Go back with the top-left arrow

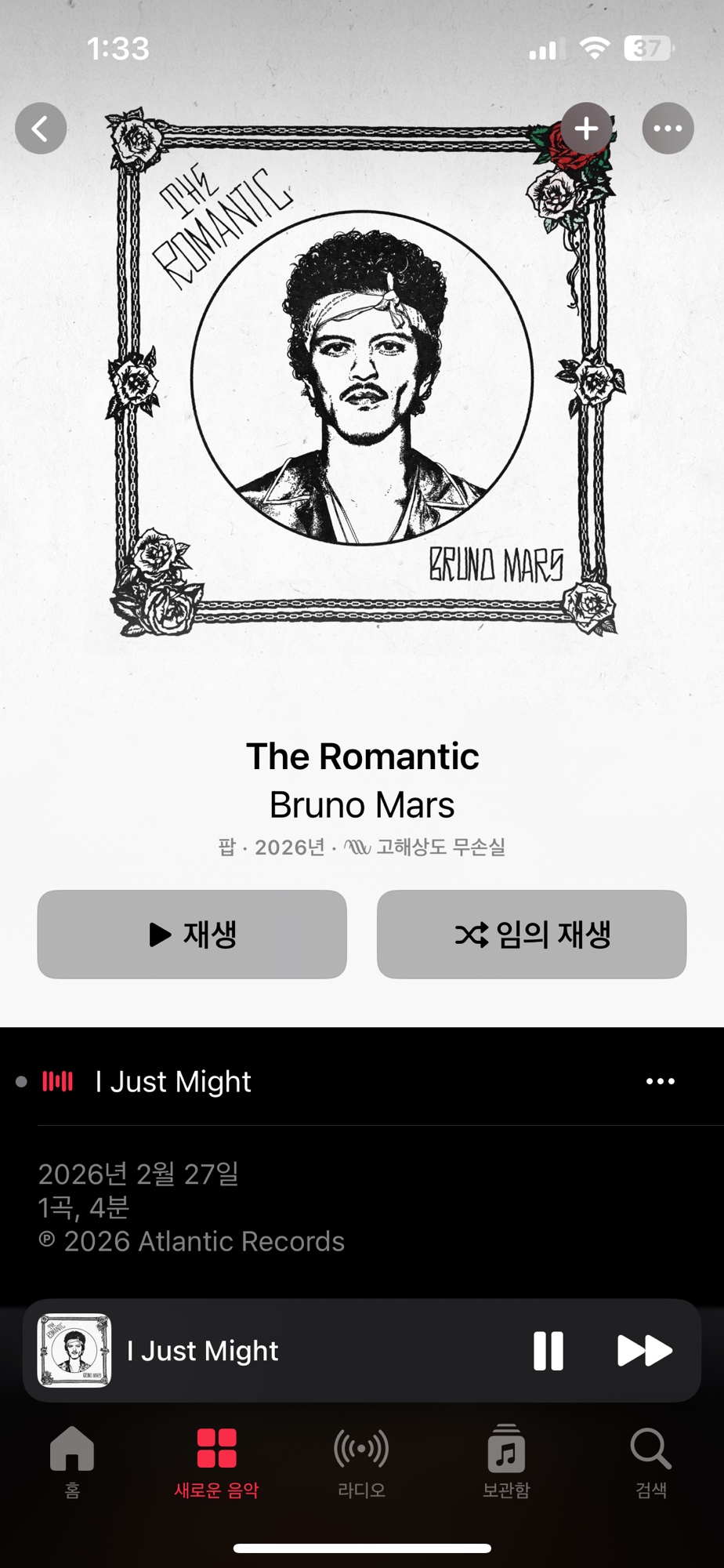point(41,128)
